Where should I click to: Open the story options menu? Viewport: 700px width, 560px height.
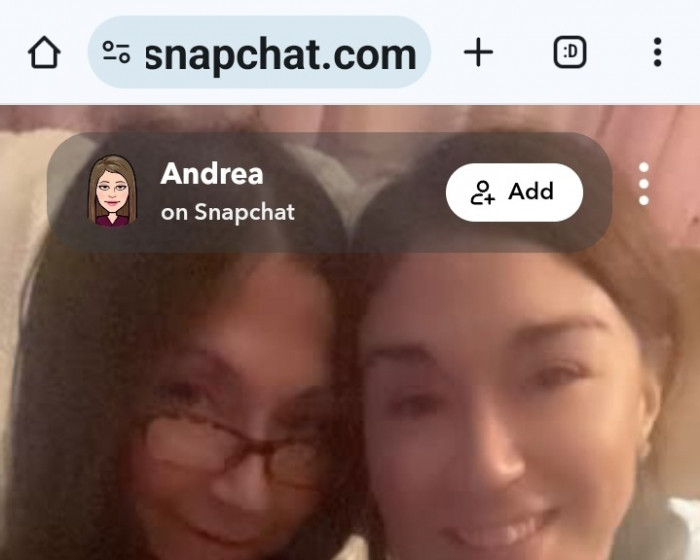tap(644, 185)
